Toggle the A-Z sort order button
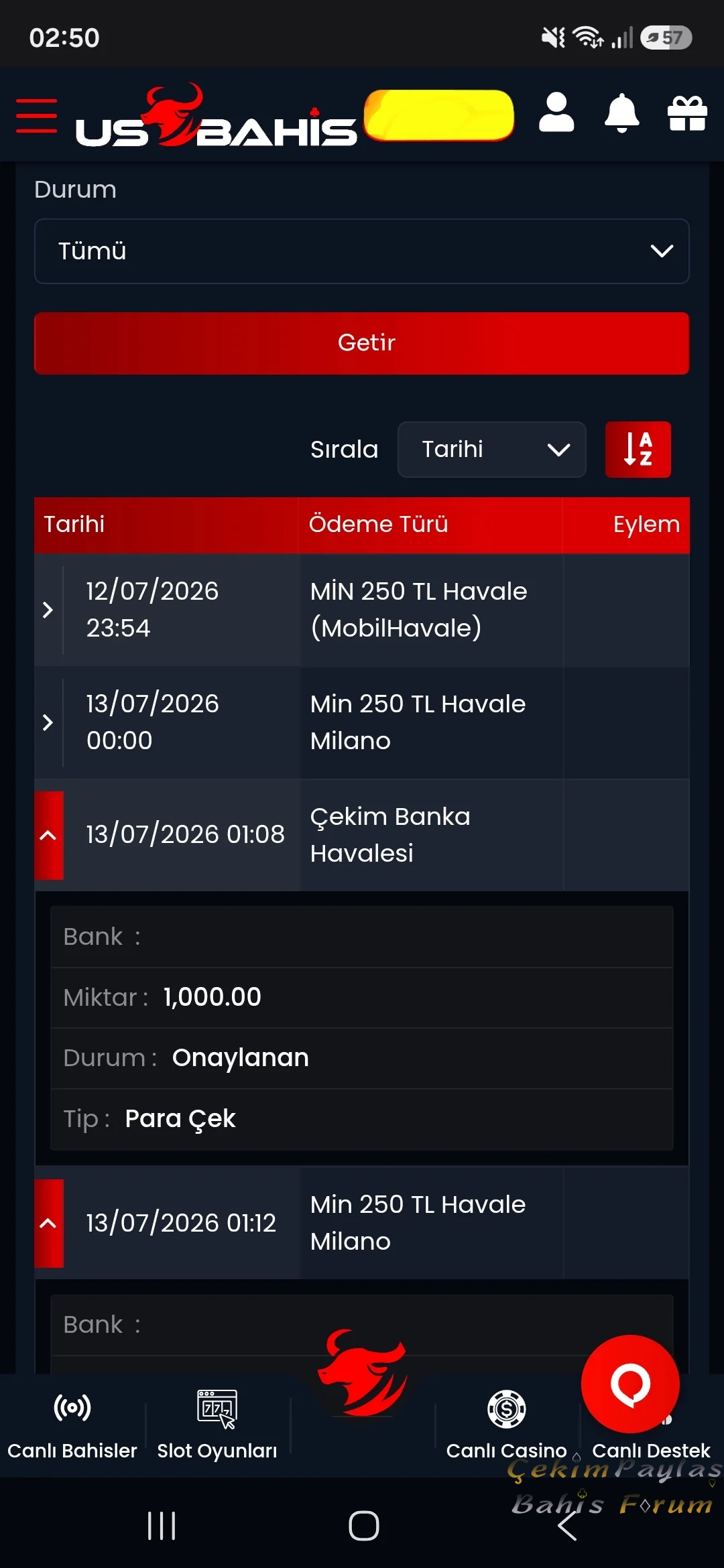The image size is (724, 1568). click(638, 450)
